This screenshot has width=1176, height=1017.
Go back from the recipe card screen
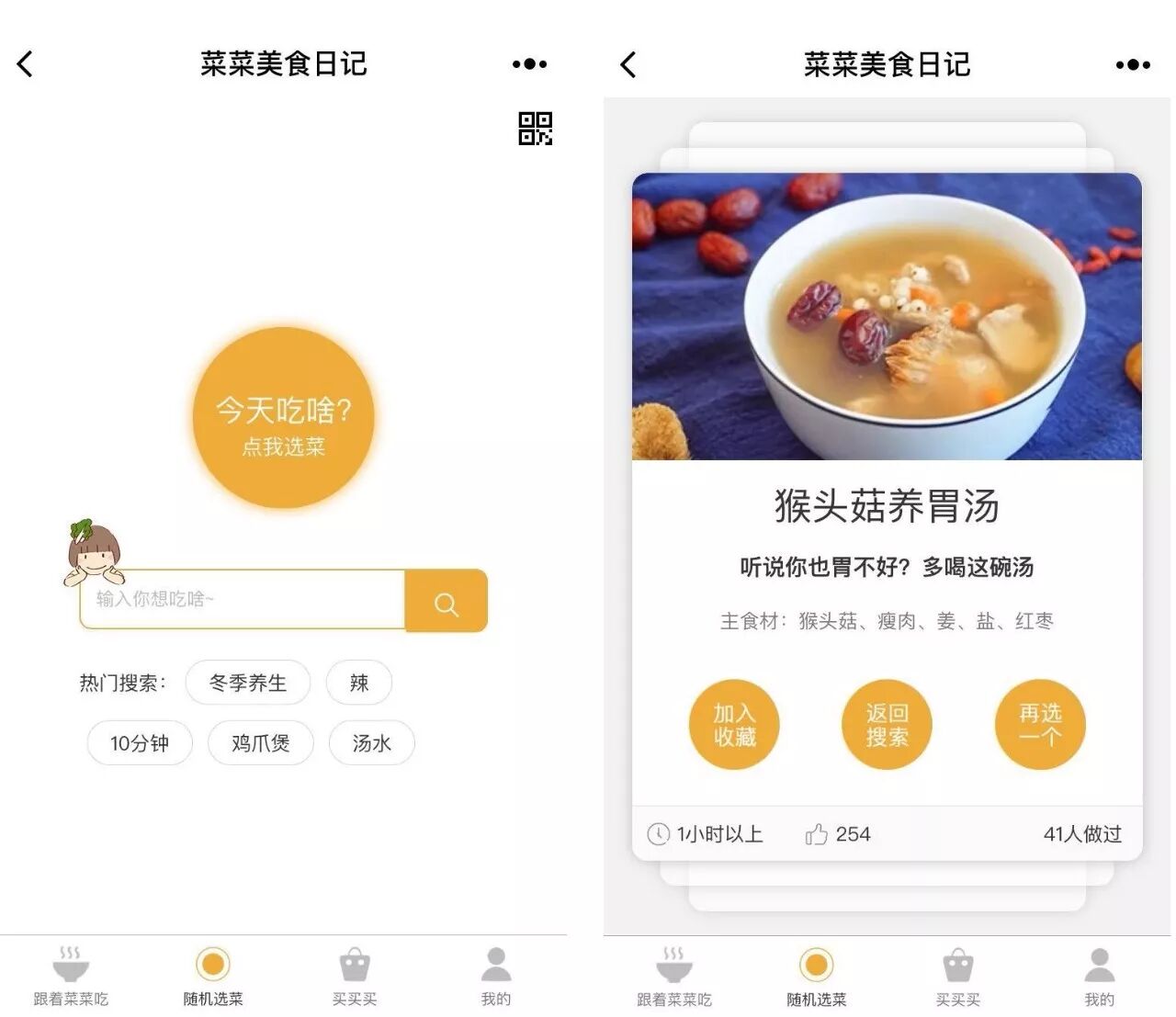click(x=628, y=64)
